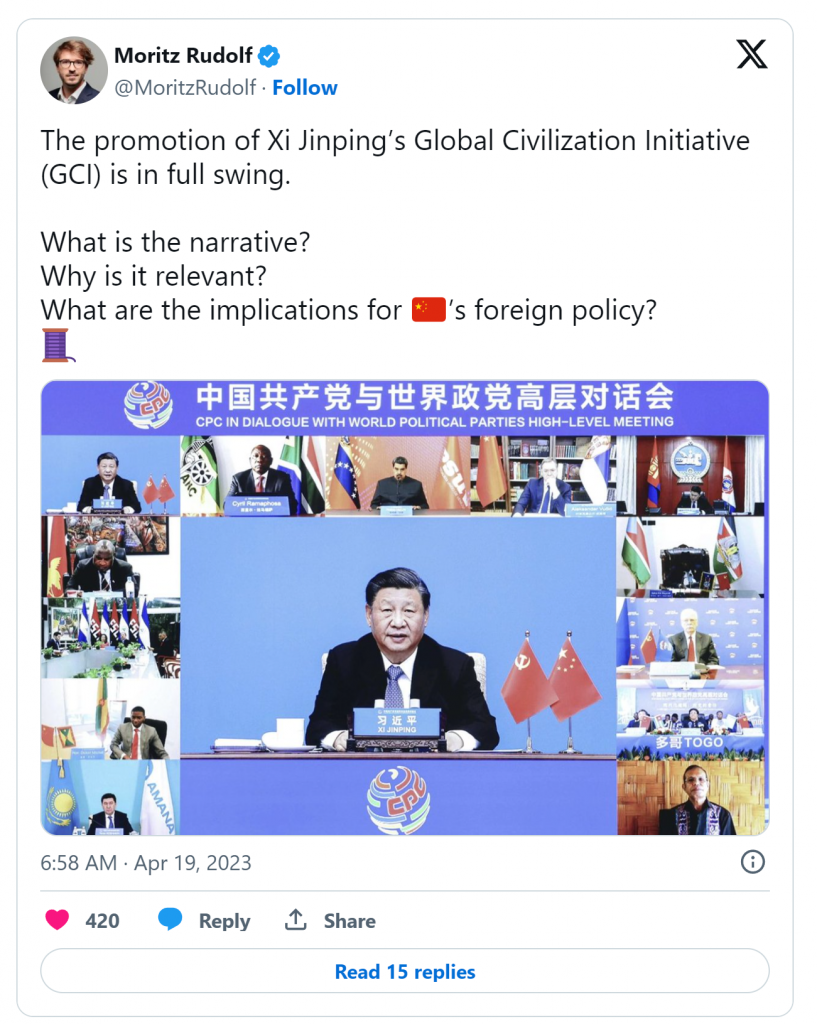Open the CPC dialogue meeting image

[x=404, y=607]
